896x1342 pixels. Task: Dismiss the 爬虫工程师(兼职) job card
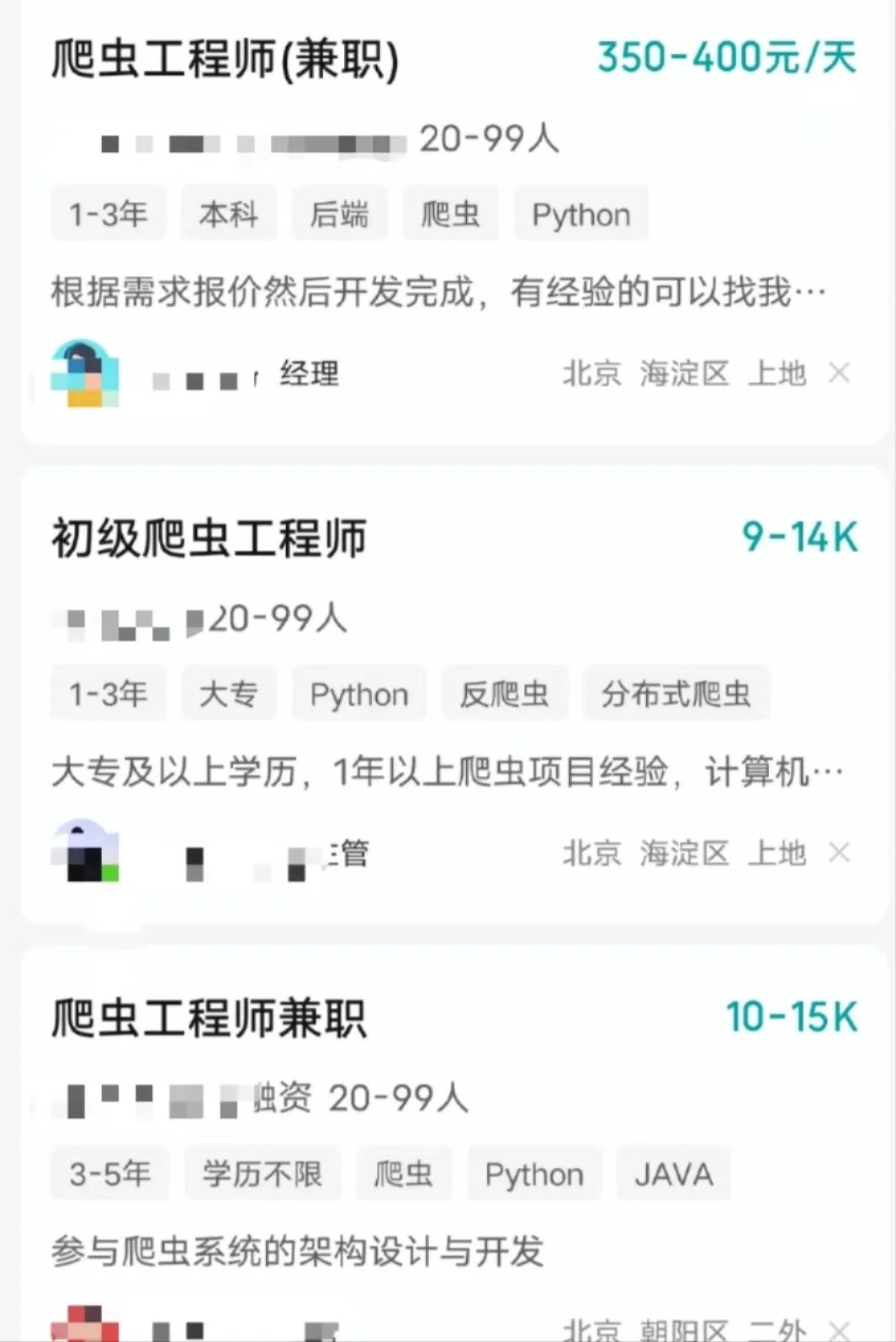tap(840, 373)
